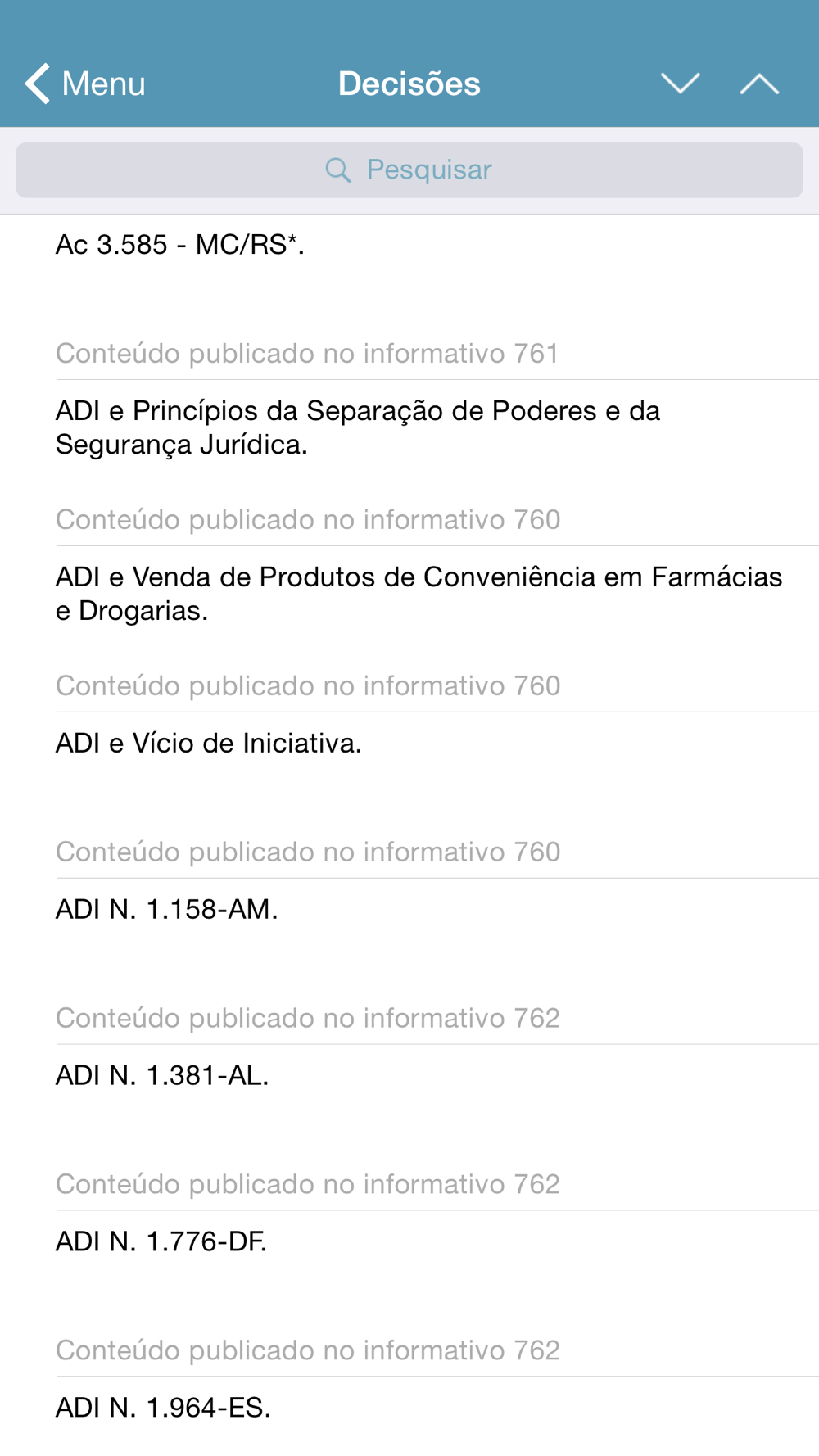This screenshot has width=819, height=1456.
Task: Open the ADI N. 1.158-AM decision
Action: pyautogui.click(x=167, y=910)
